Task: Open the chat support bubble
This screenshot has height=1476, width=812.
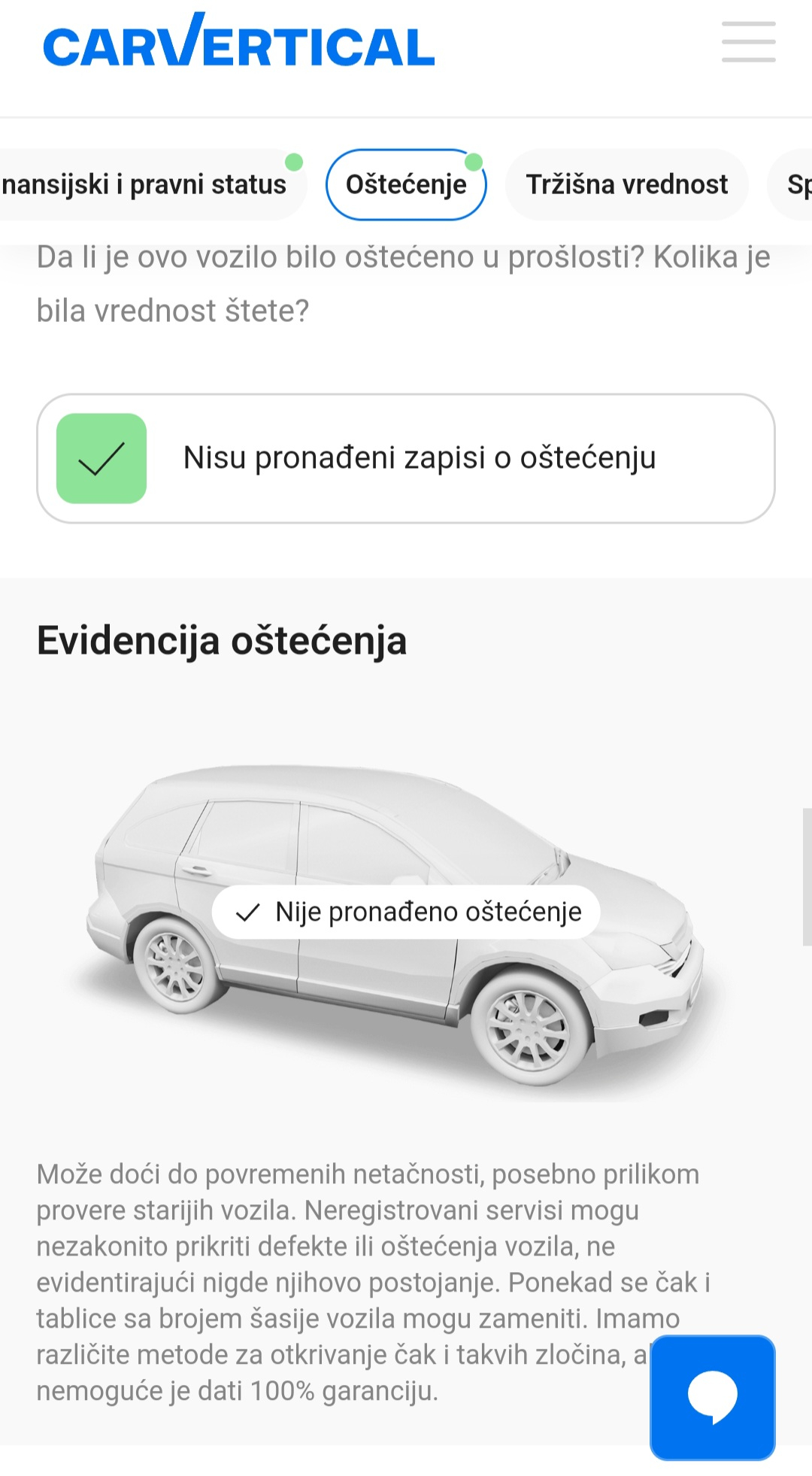Action: (713, 1397)
